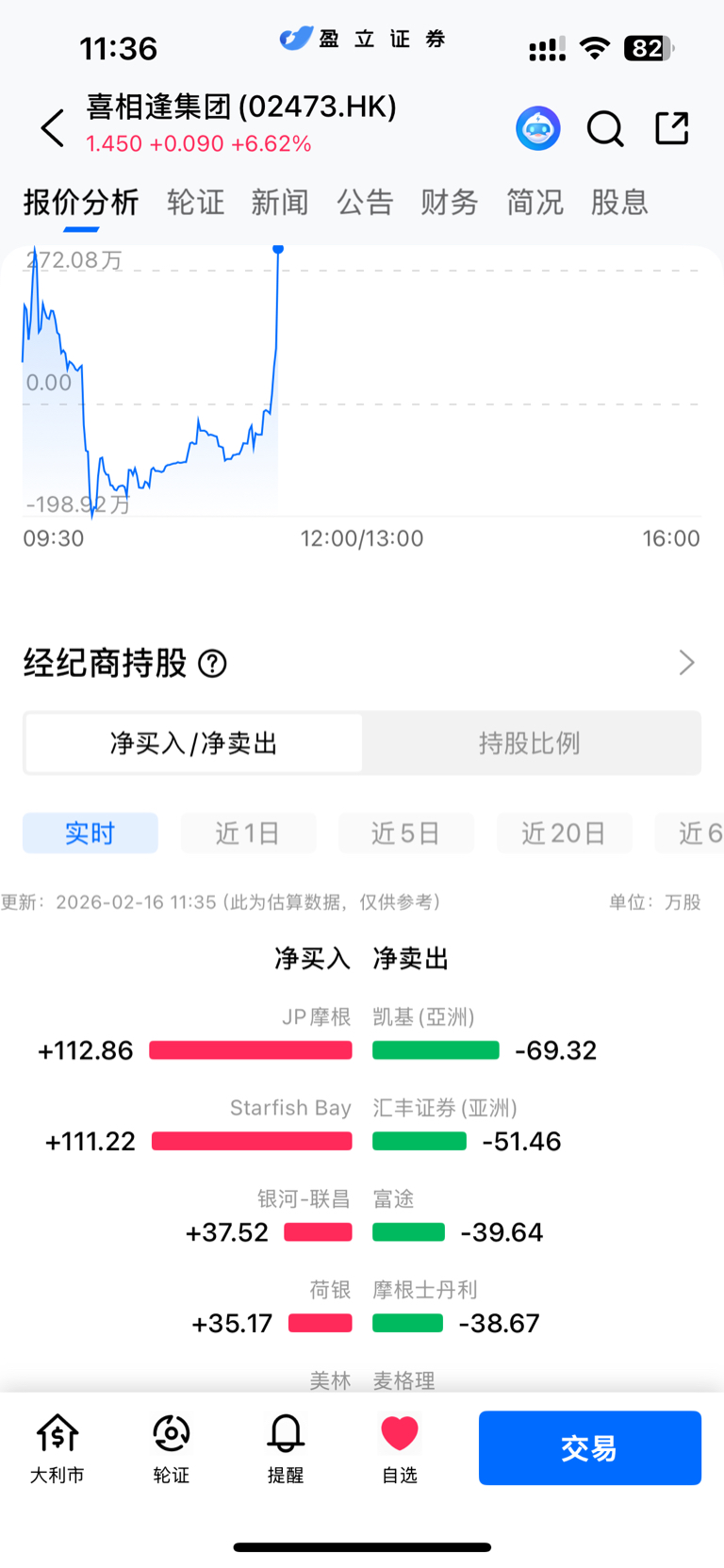Open the 公告 tab

pyautogui.click(x=365, y=202)
